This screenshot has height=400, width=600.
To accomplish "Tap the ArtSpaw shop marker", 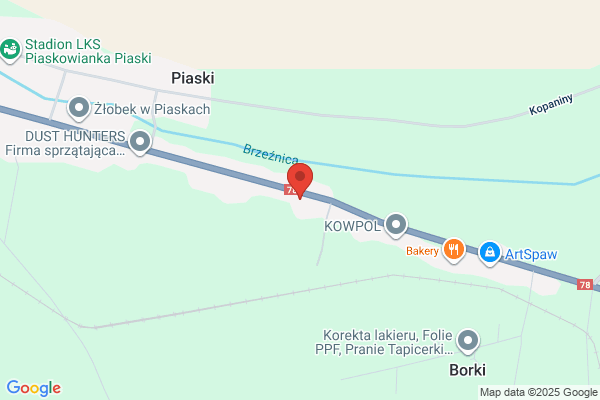I will (490, 253).
